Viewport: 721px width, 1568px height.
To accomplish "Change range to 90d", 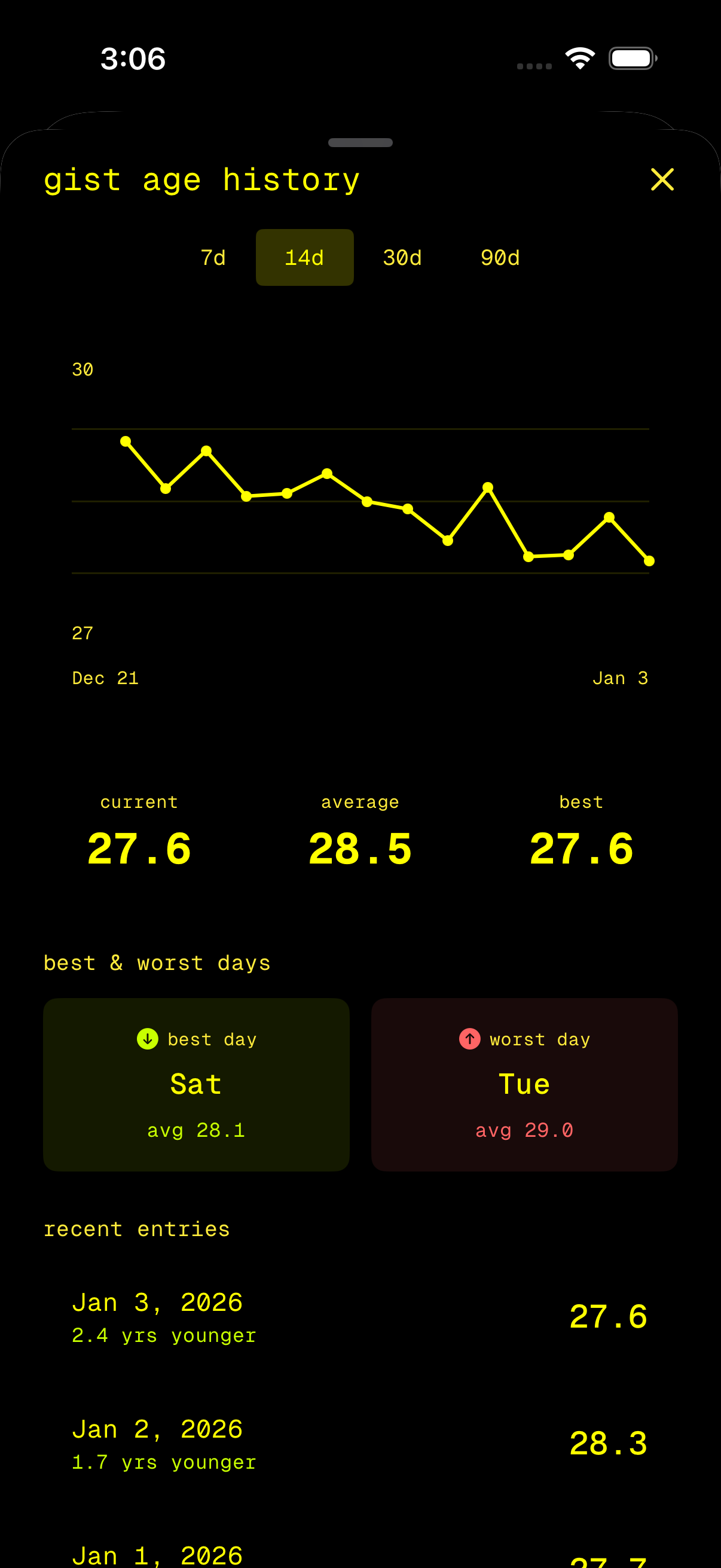I will (x=500, y=258).
